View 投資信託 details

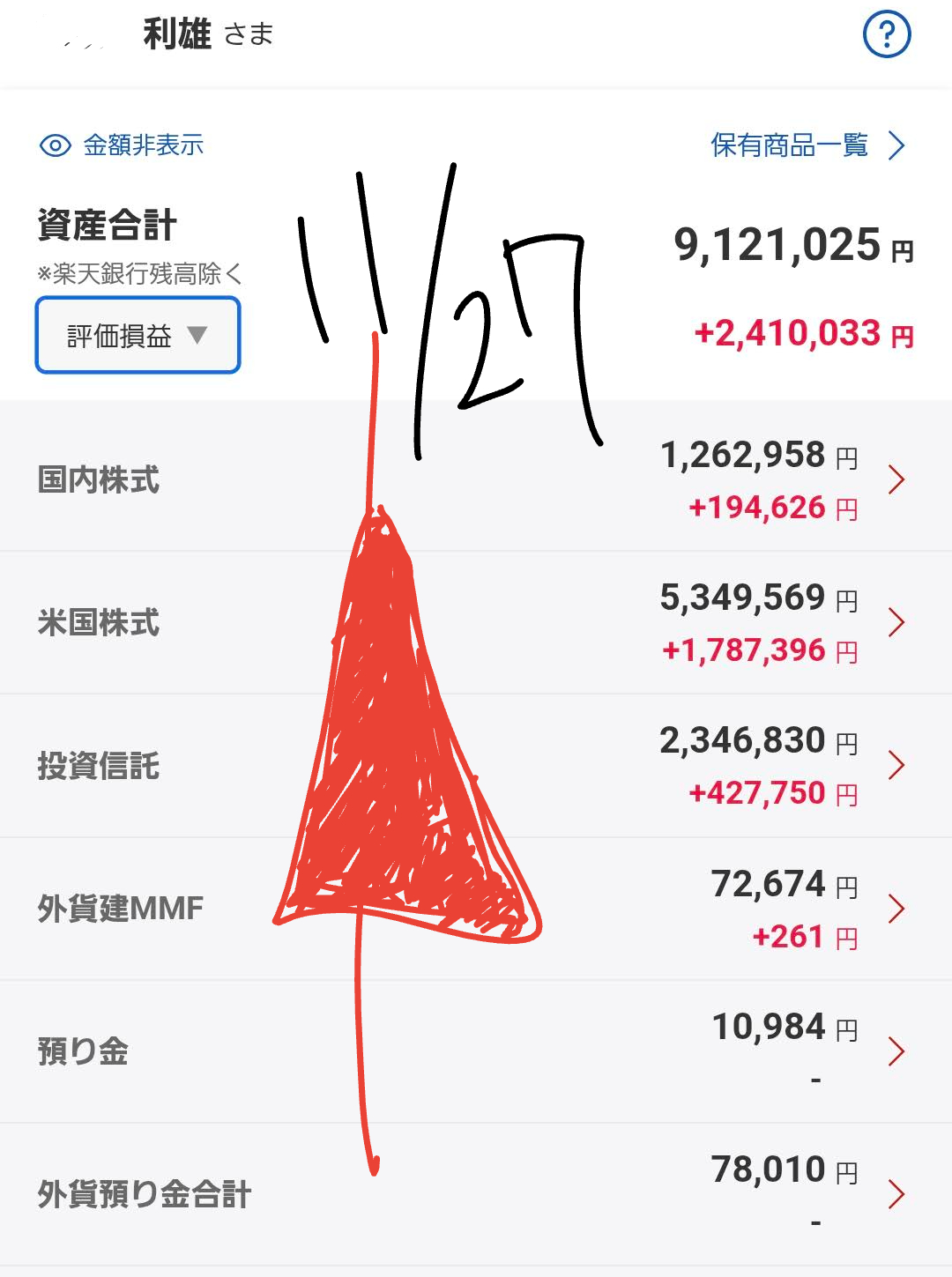click(476, 766)
